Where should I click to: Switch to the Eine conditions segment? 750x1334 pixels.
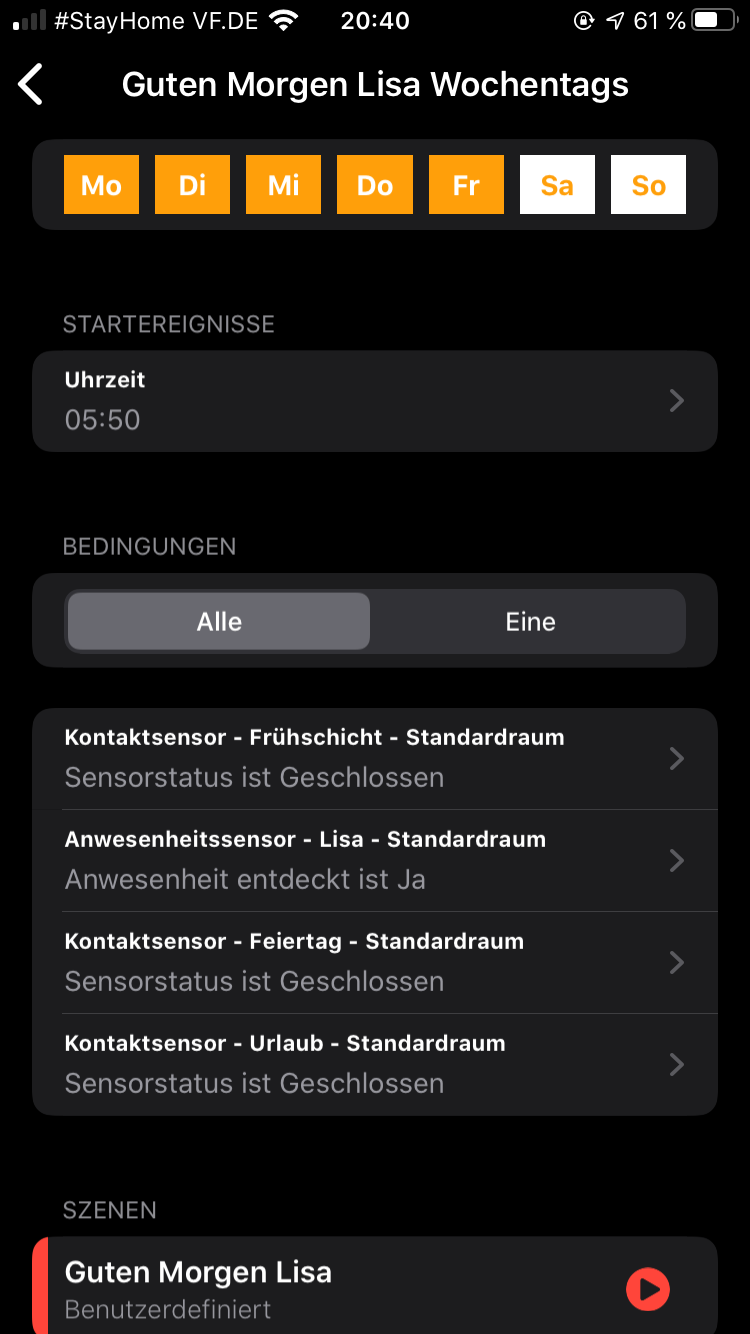(x=530, y=622)
